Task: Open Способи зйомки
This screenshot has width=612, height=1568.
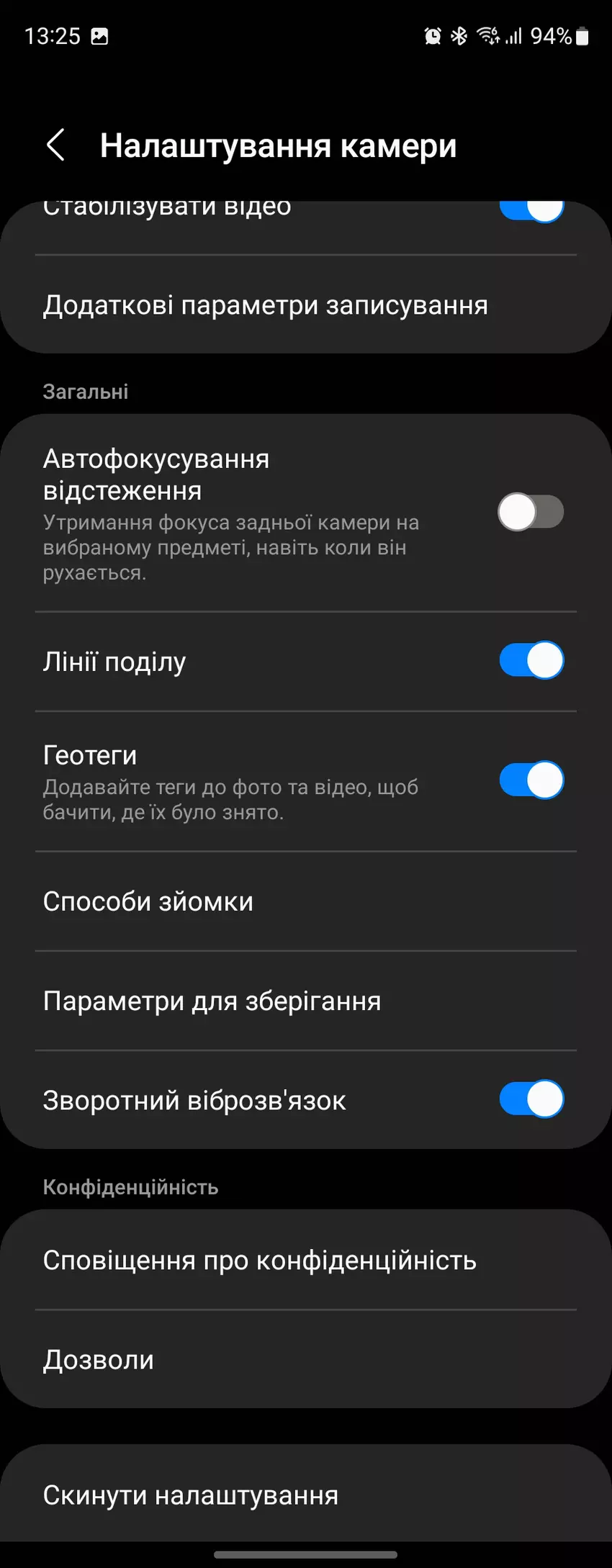Action: (148, 901)
